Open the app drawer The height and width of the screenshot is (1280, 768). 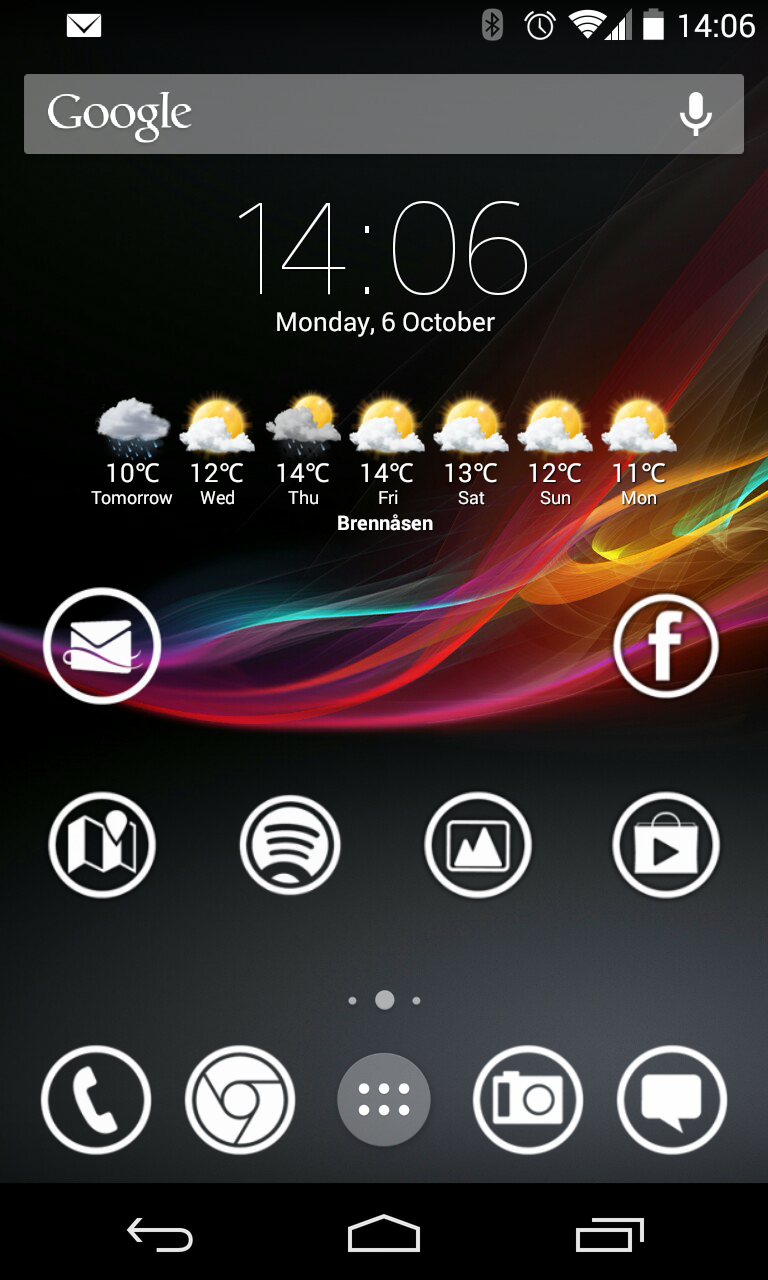(x=384, y=1100)
